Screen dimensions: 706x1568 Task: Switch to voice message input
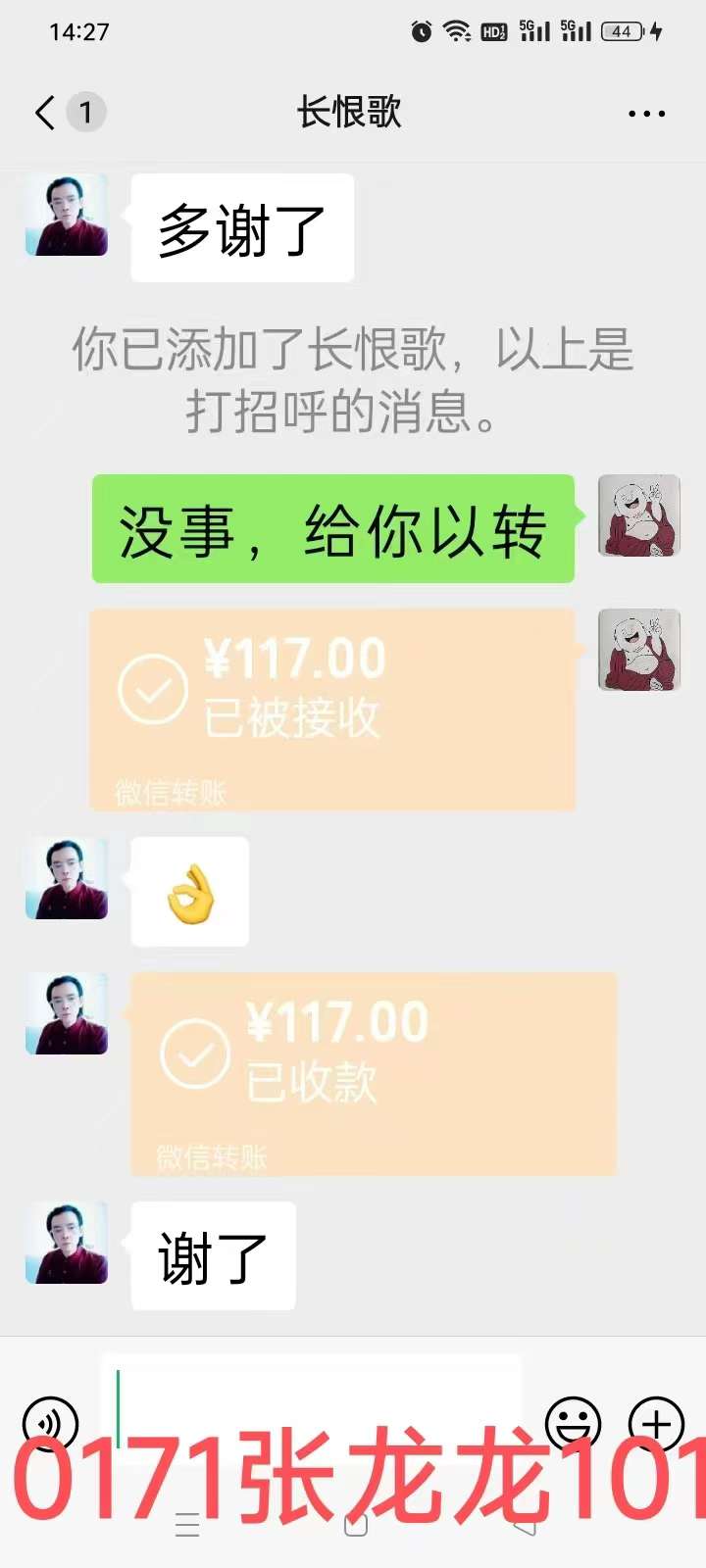tap(49, 1421)
